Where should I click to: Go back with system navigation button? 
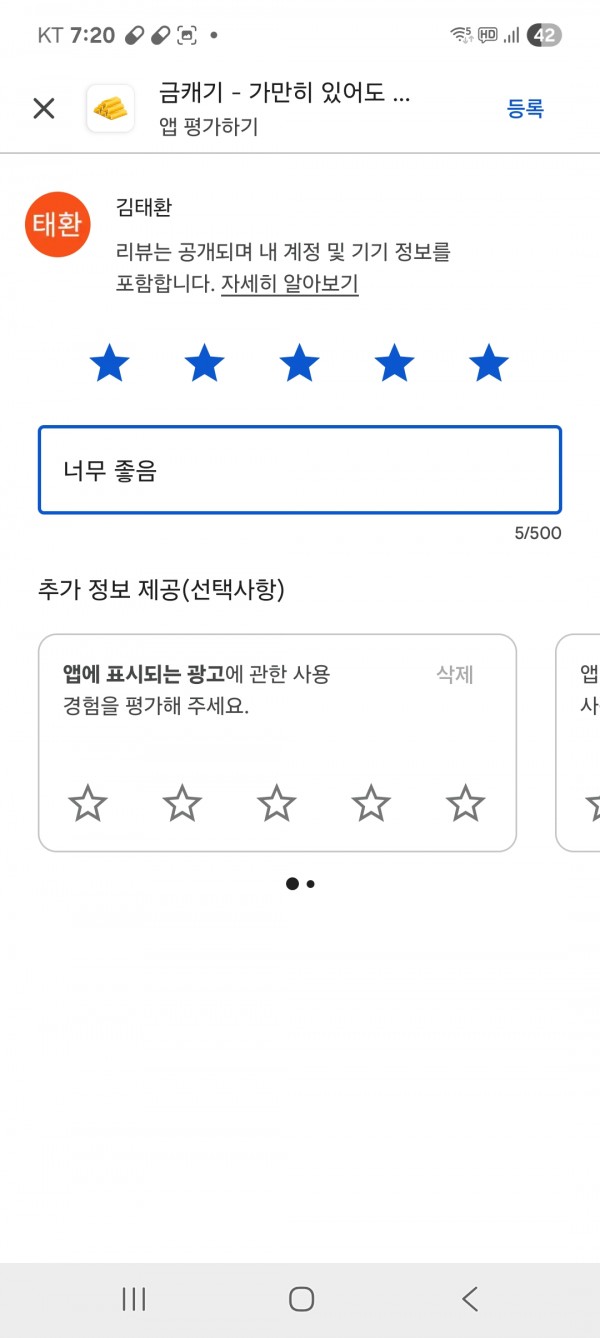[x=469, y=1298]
